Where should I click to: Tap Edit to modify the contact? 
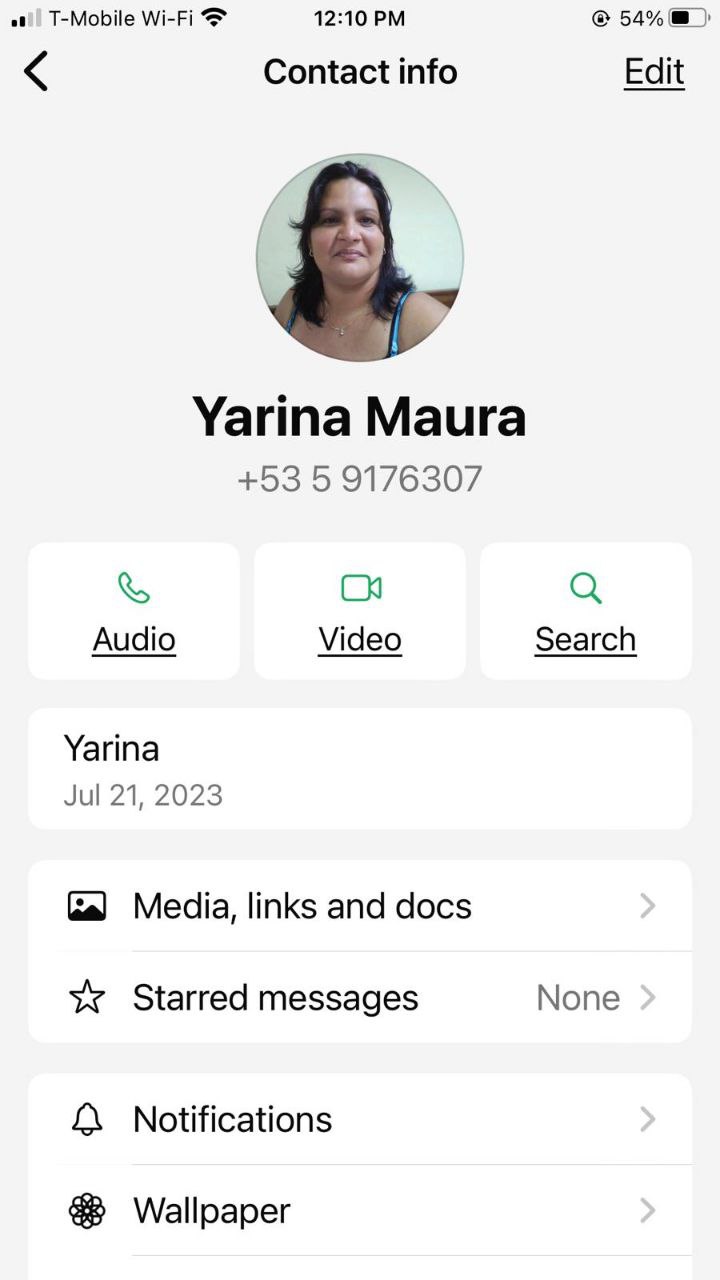coord(654,72)
